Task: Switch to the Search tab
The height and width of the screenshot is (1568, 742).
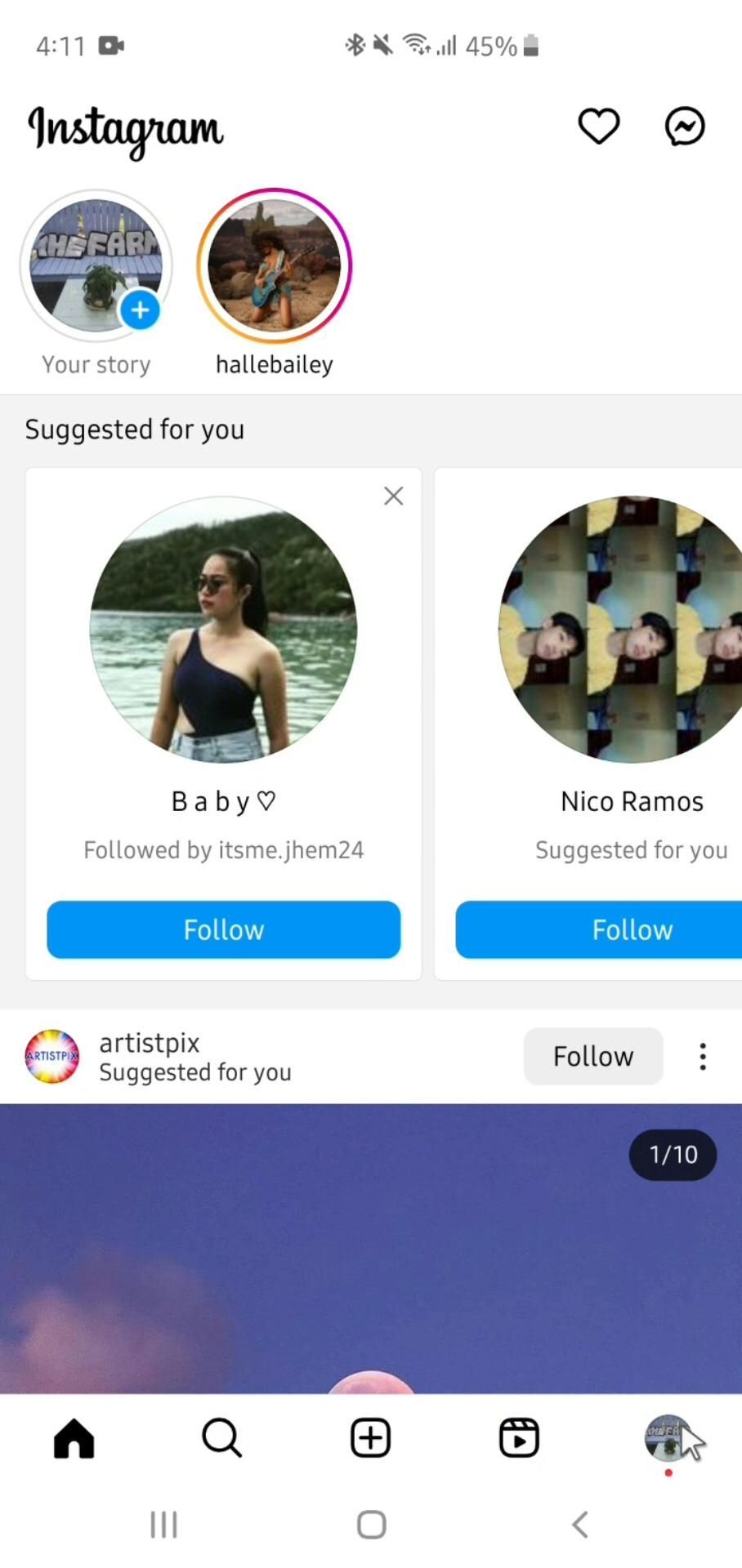Action: (221, 1438)
